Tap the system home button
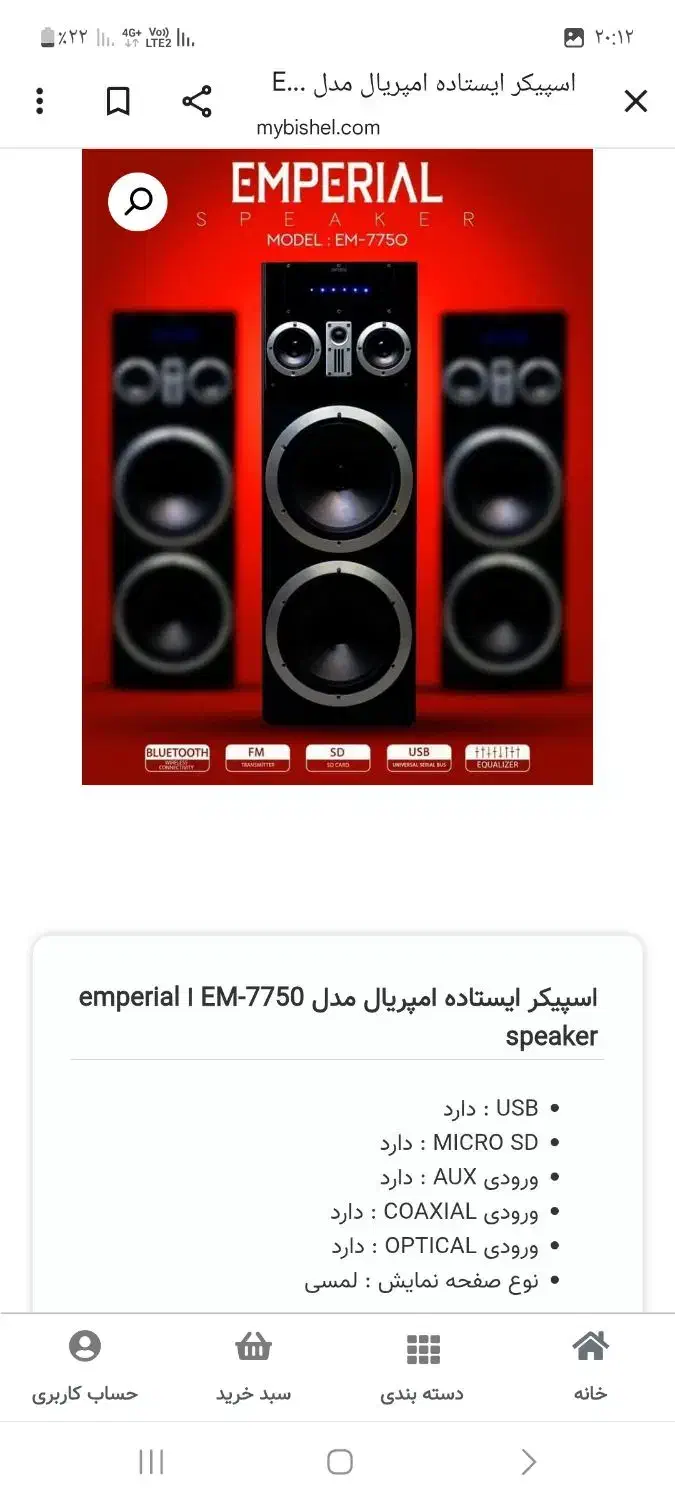675x1500 pixels. click(x=339, y=1462)
